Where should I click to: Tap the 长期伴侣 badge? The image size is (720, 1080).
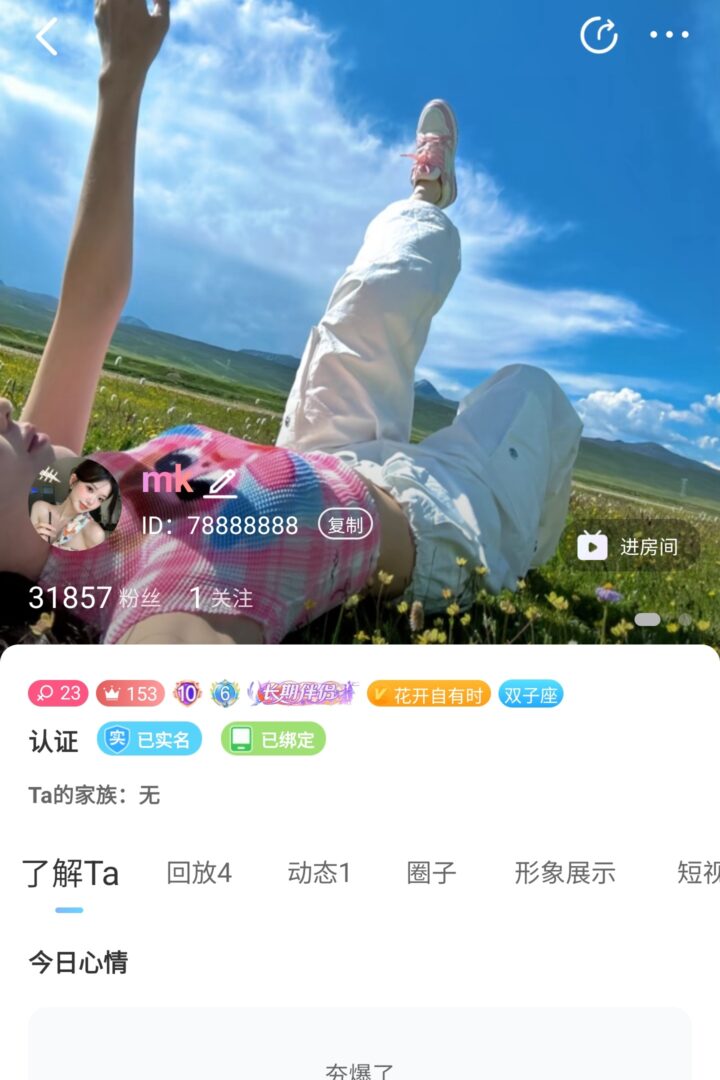pos(302,693)
